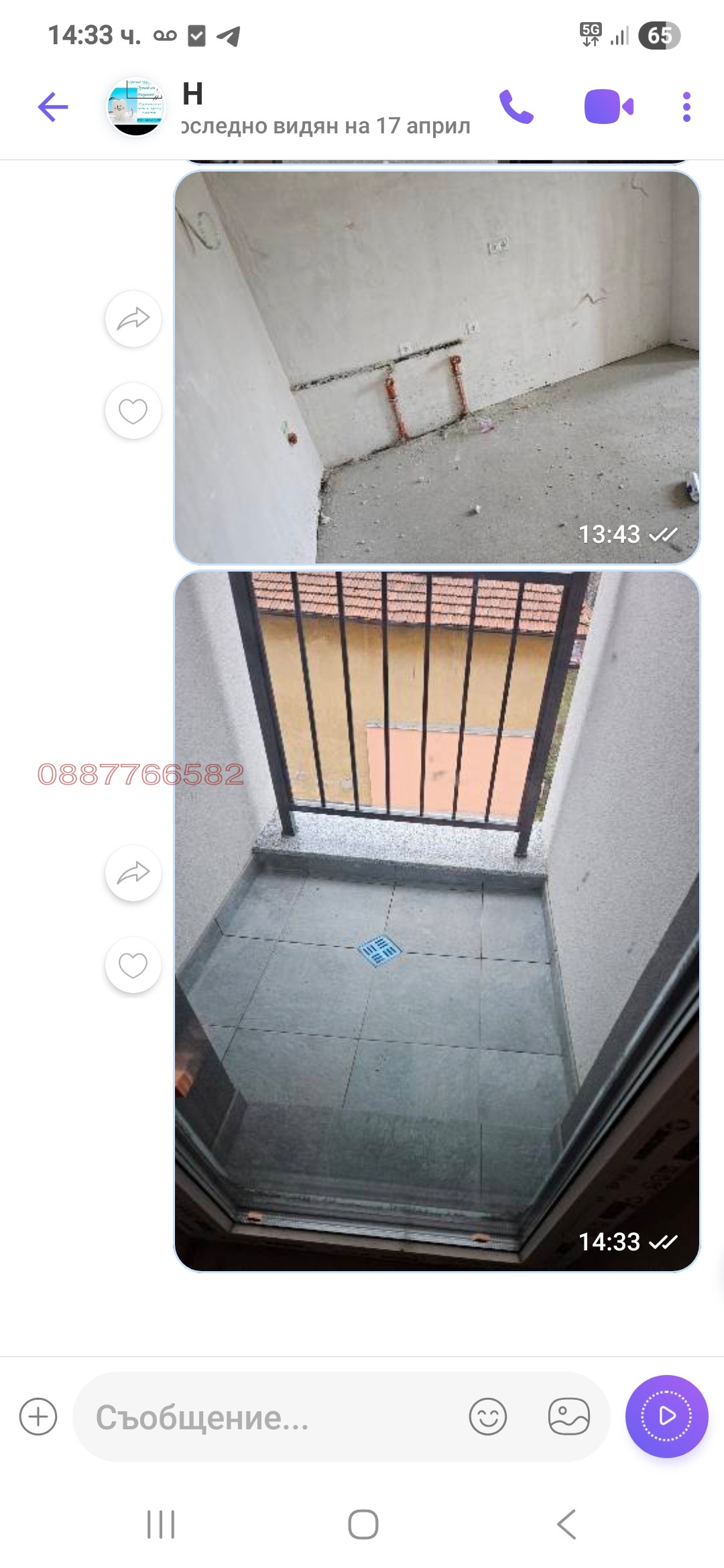Open contact H's profile picture

coord(136,107)
